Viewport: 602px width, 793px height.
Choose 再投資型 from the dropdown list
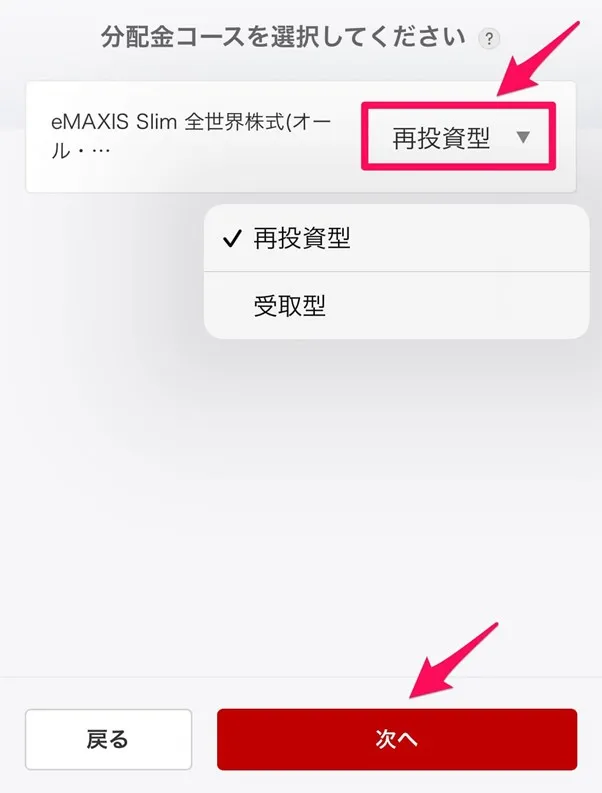point(301,238)
